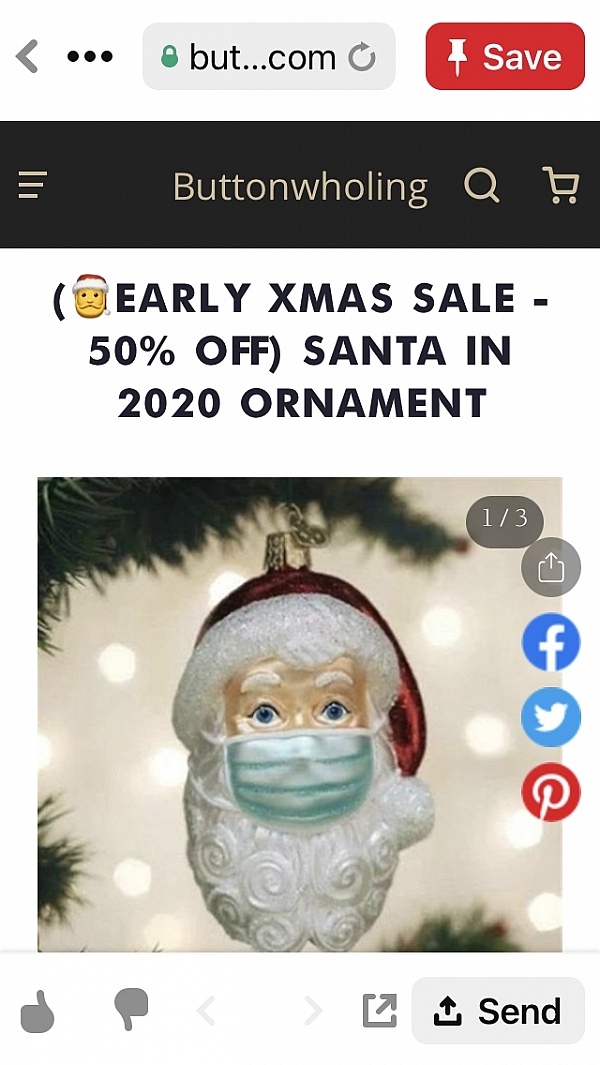Open page in external browser
600x1065 pixels.
[379, 1011]
